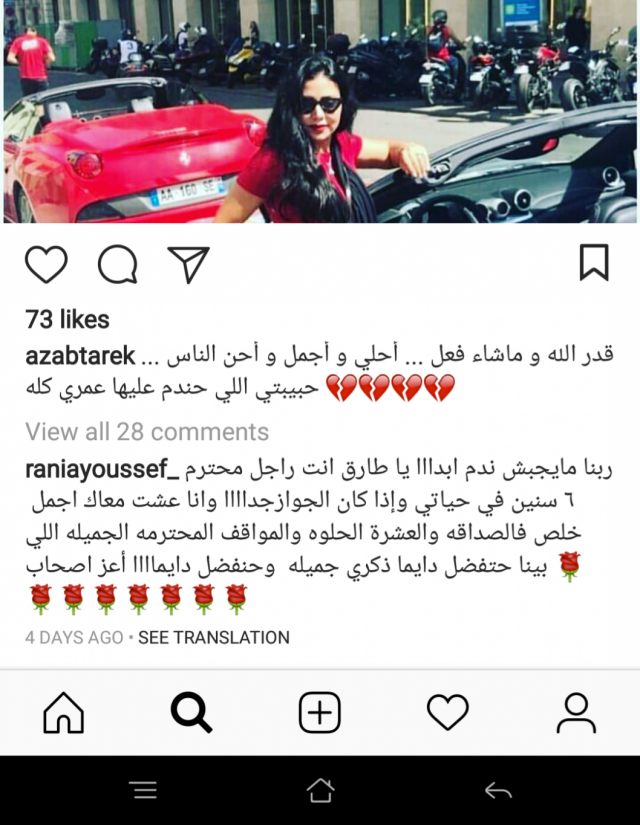Open the list of 73 likes

(x=67, y=320)
